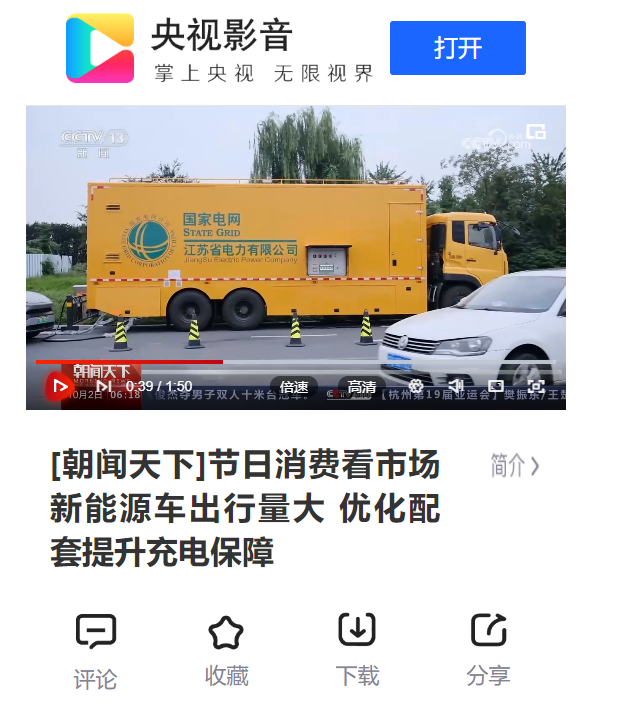The image size is (619, 707).
Task: Skip to the next video
Action: [103, 386]
